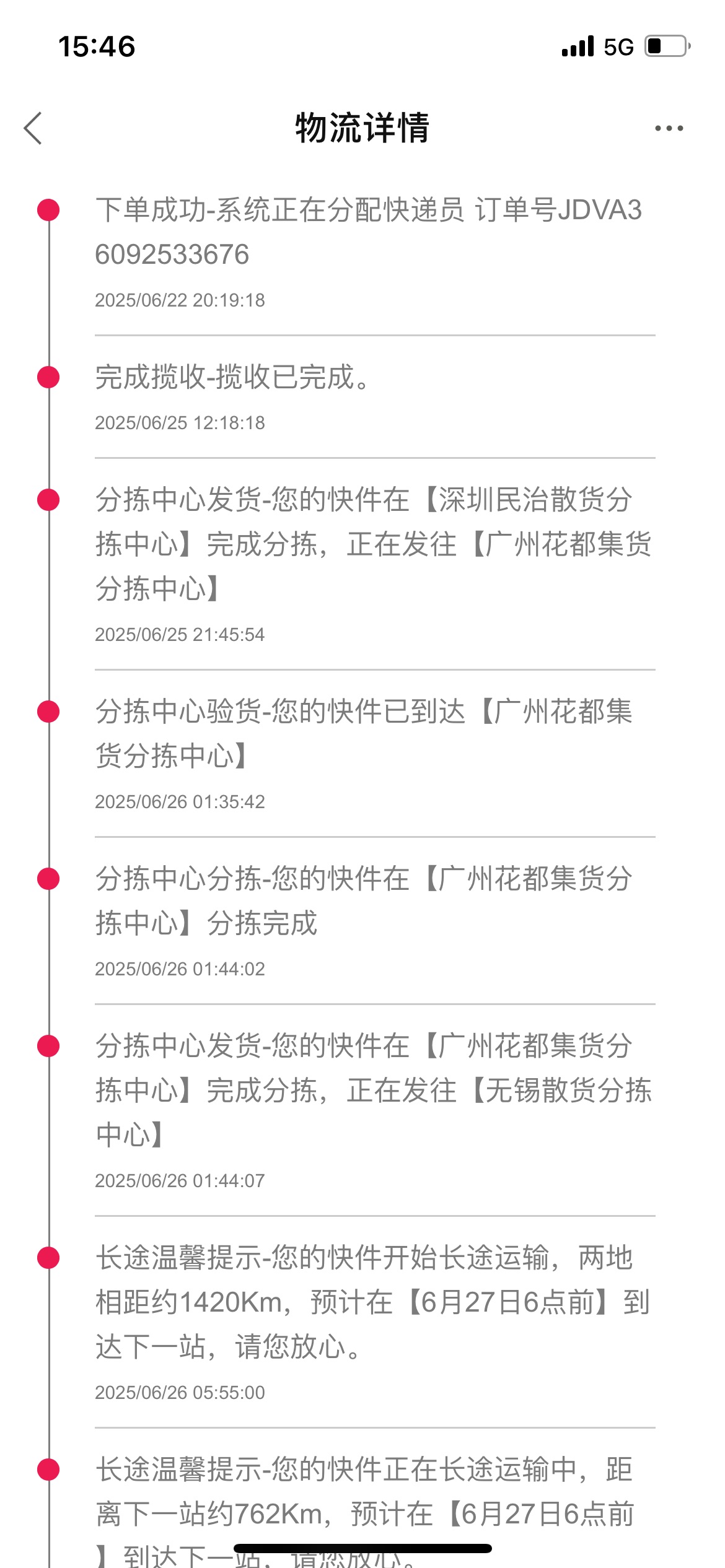Viewport: 725px width, 1568px height.
Task: Open the three-dot more options menu
Action: 669,128
